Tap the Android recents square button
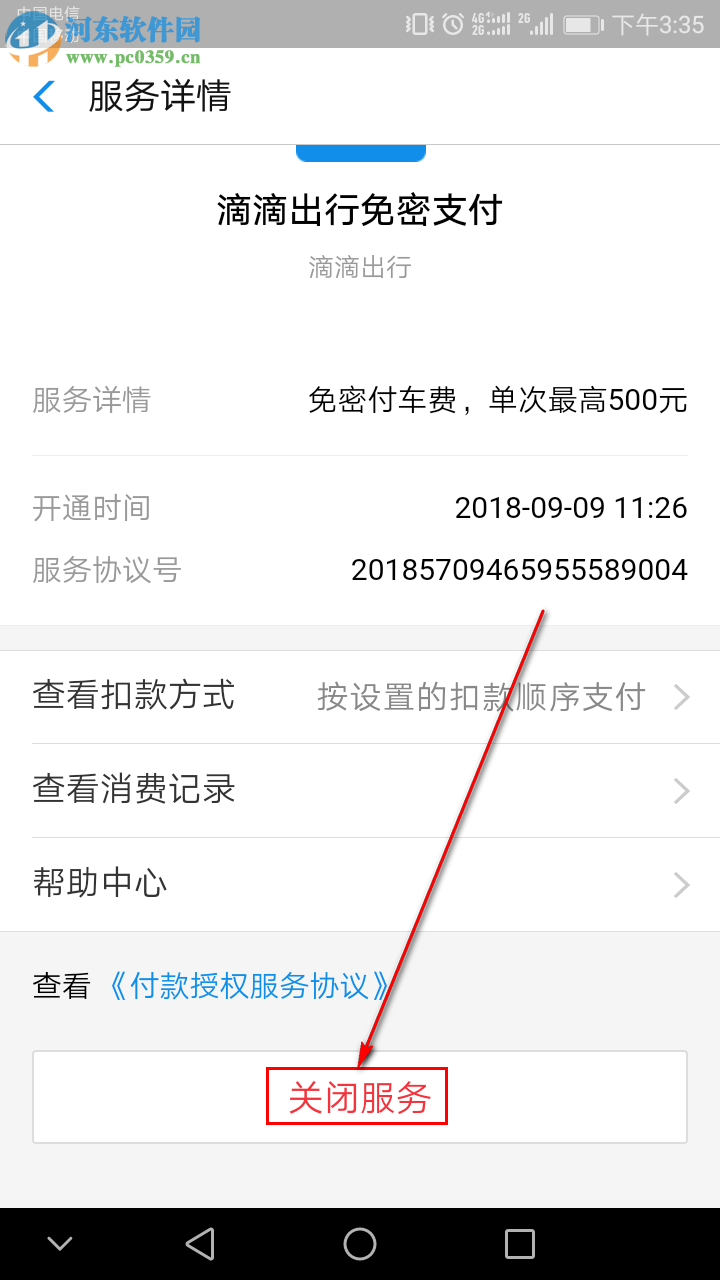 tap(520, 1243)
